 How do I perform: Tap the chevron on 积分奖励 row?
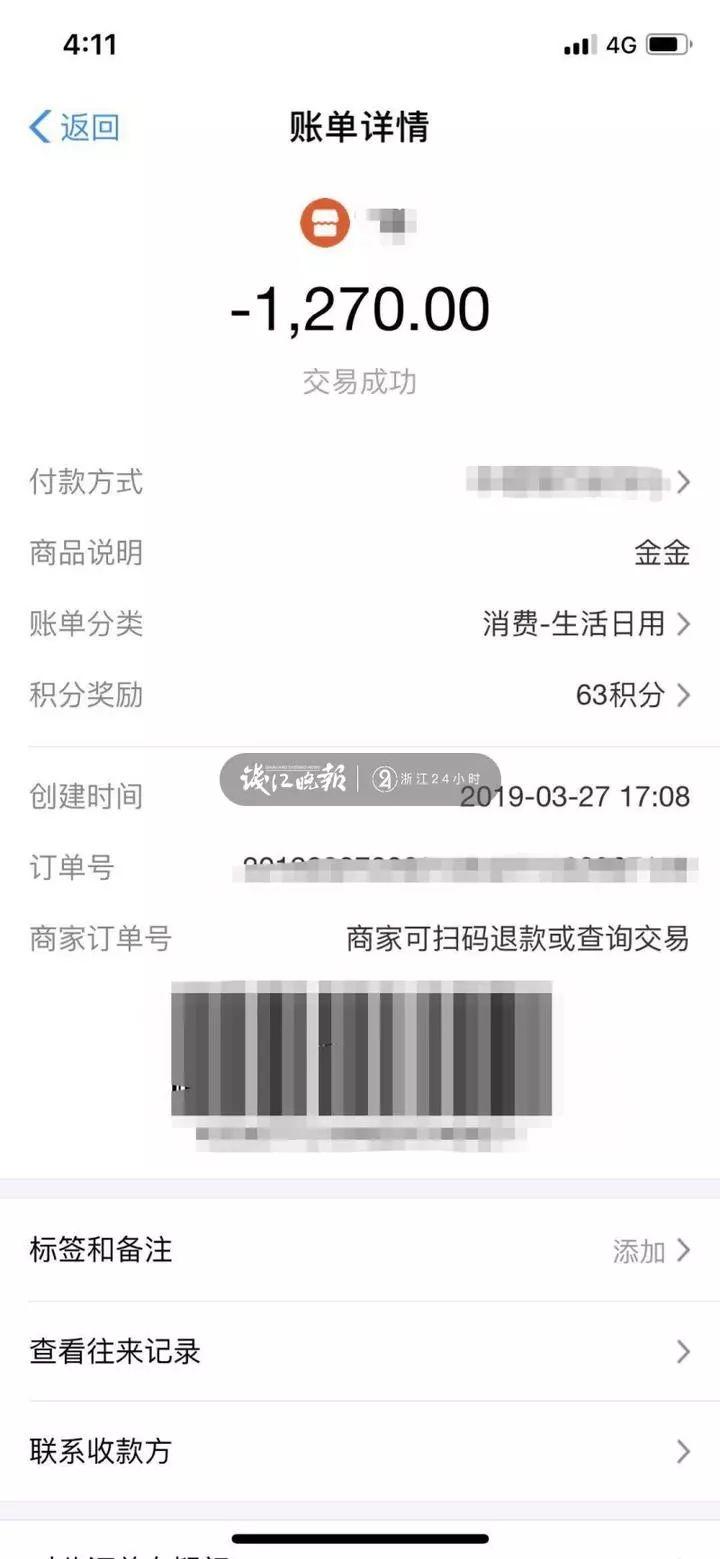685,694
